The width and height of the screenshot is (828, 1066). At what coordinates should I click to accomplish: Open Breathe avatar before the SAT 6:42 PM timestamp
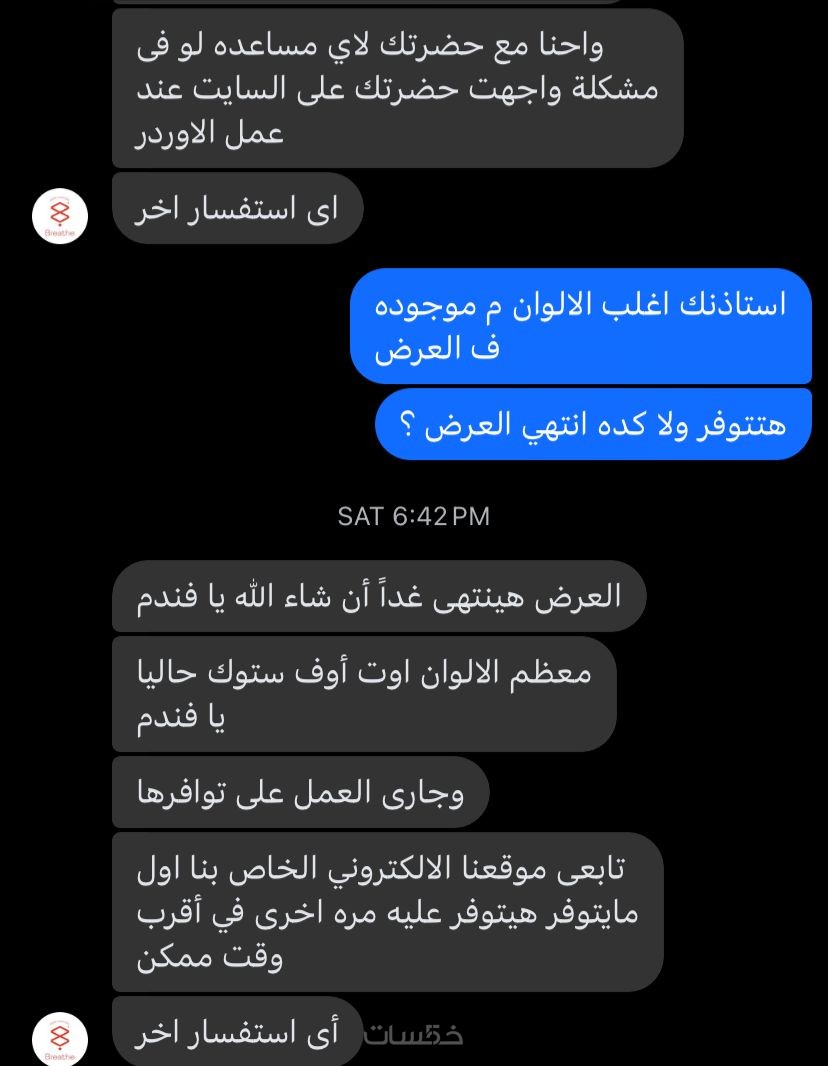tap(60, 216)
